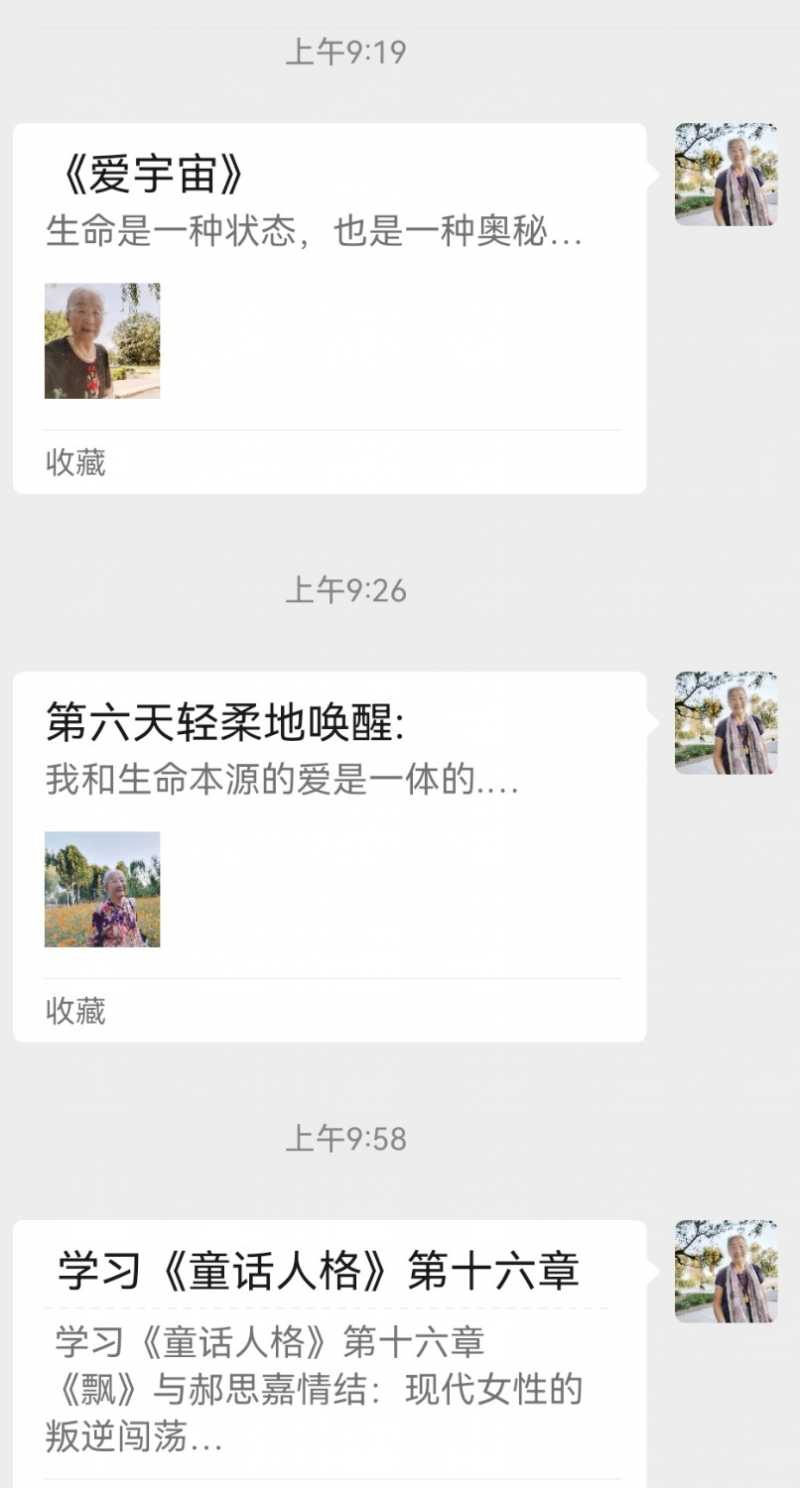Open the small portrait thumbnail in 《爱宇宙》 card
Image resolution: width=800 pixels, height=1488 pixels.
click(x=100, y=341)
